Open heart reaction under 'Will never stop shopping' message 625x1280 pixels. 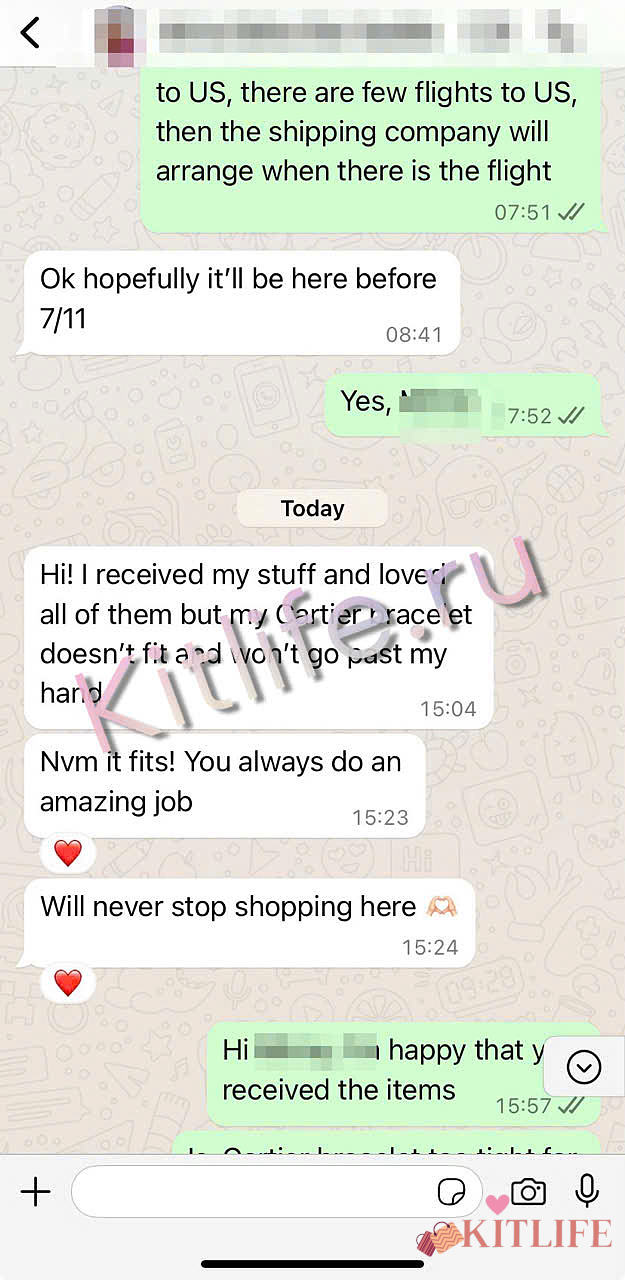click(x=68, y=983)
